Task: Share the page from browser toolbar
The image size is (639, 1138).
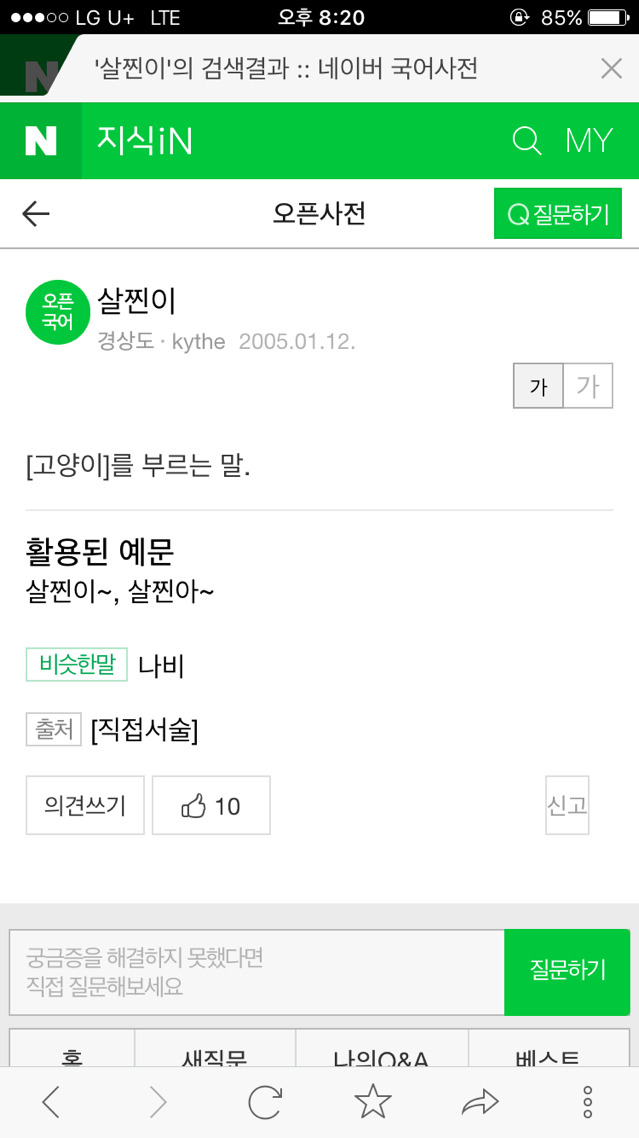Action: pyautogui.click(x=480, y=1102)
